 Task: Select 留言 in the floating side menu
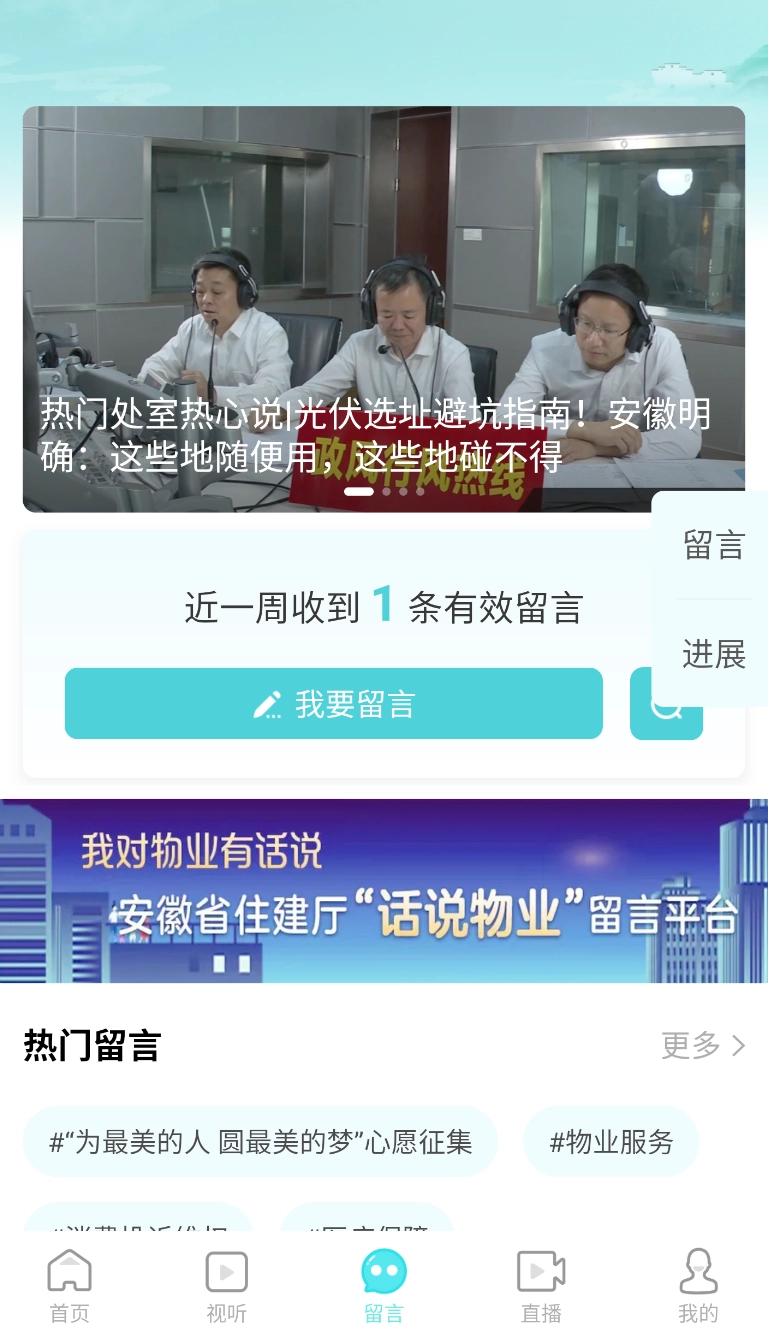click(x=713, y=545)
